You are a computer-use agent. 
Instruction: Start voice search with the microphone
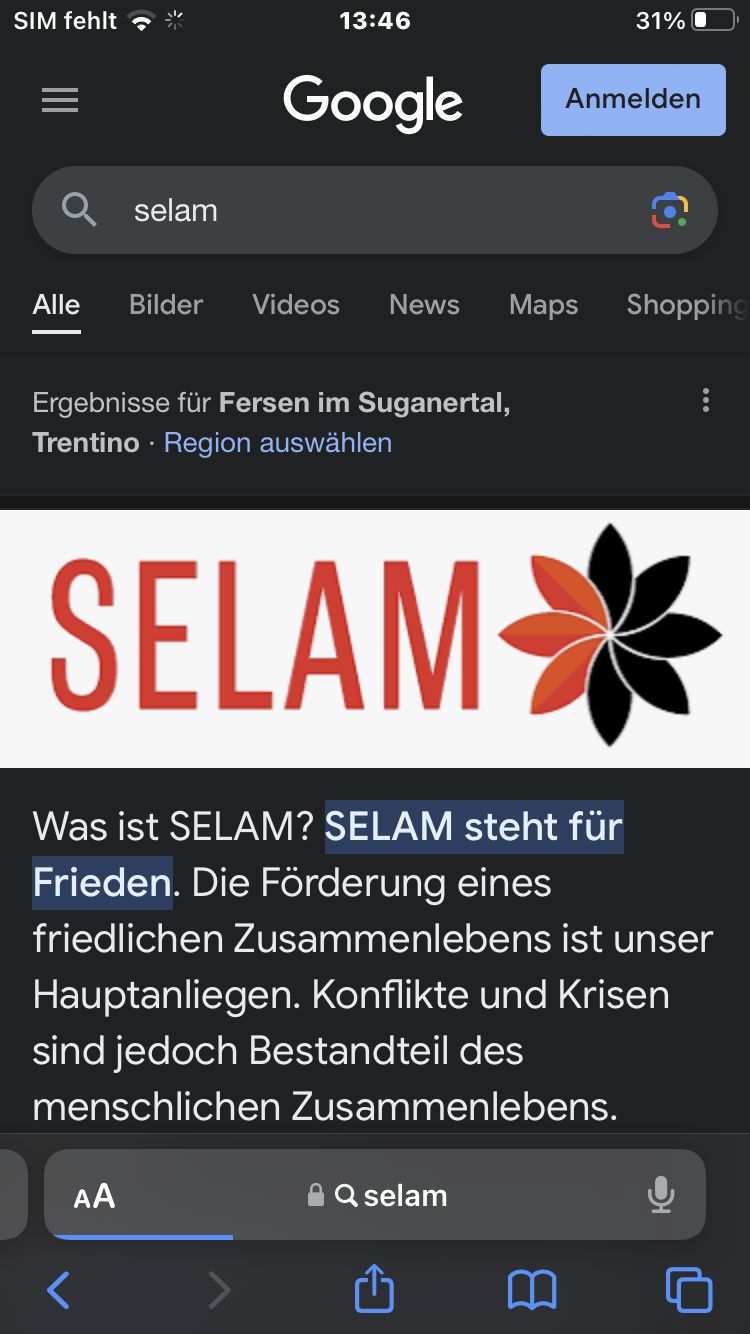click(x=660, y=1195)
